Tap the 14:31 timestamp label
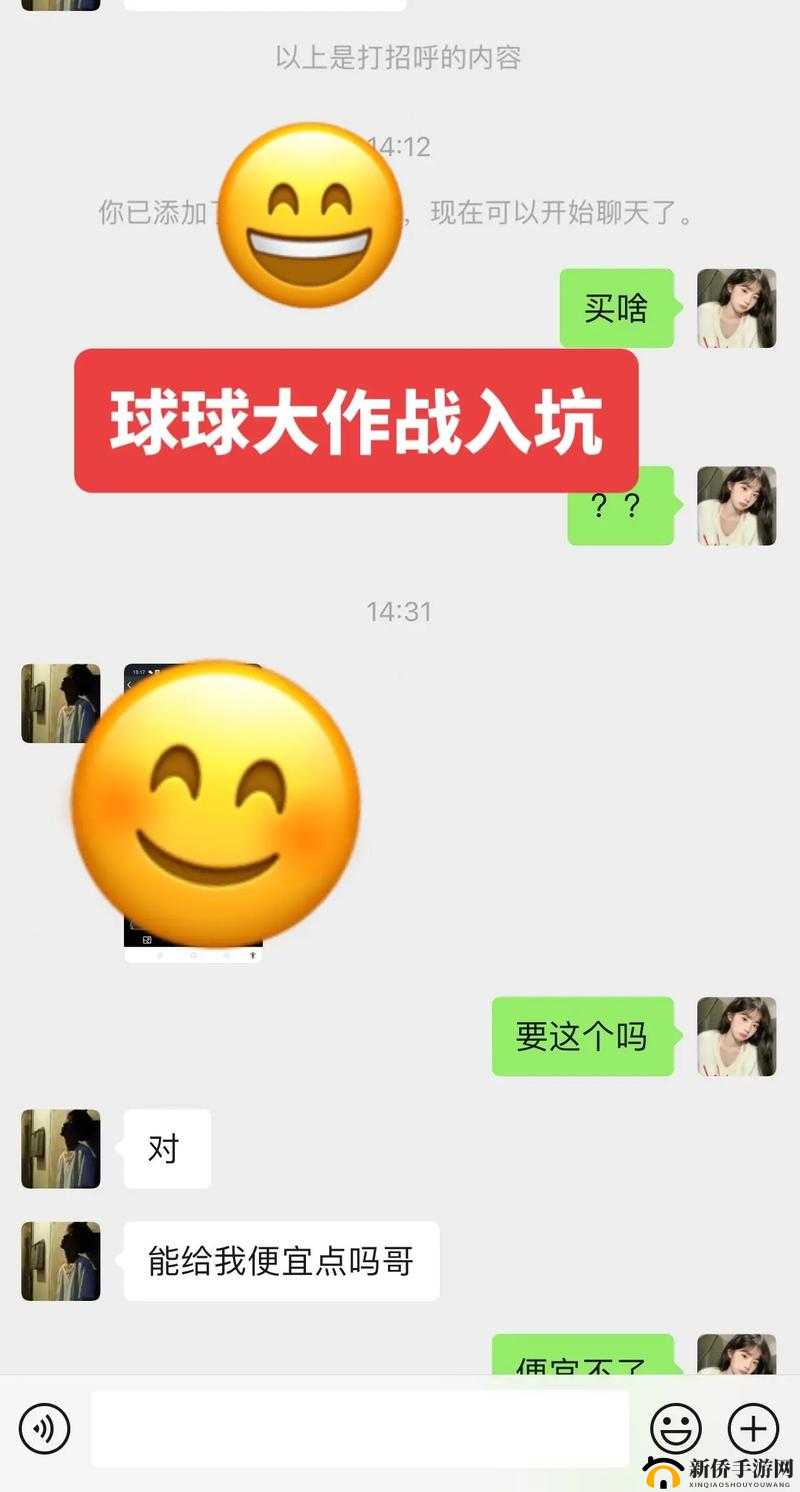Image resolution: width=800 pixels, height=1492 pixels. (x=400, y=610)
